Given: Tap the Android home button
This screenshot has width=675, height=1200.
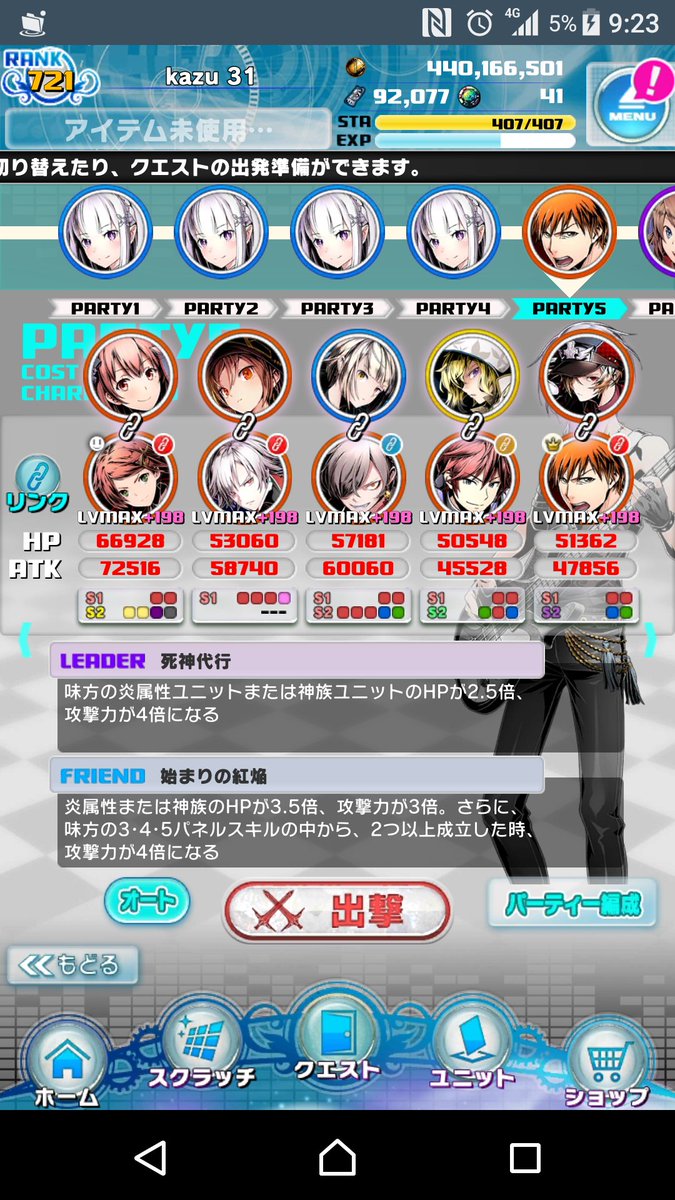Looking at the screenshot, I should coord(337,1157).
